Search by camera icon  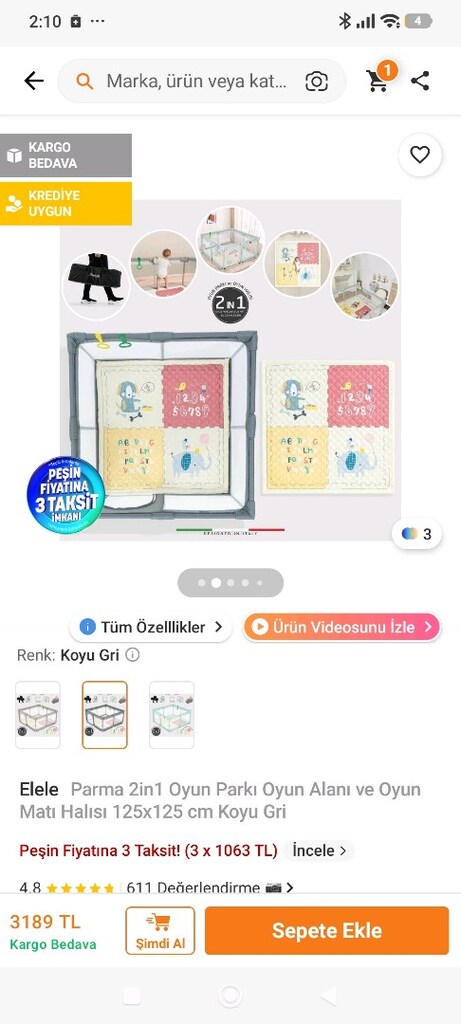[317, 81]
